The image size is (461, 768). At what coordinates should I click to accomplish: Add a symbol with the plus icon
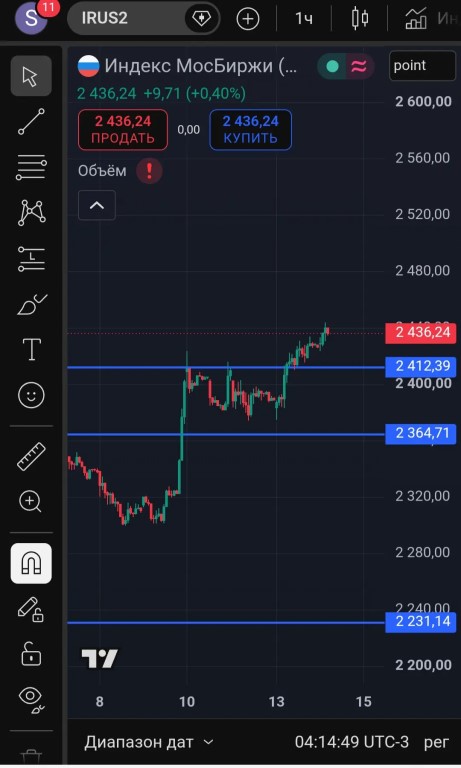248,19
